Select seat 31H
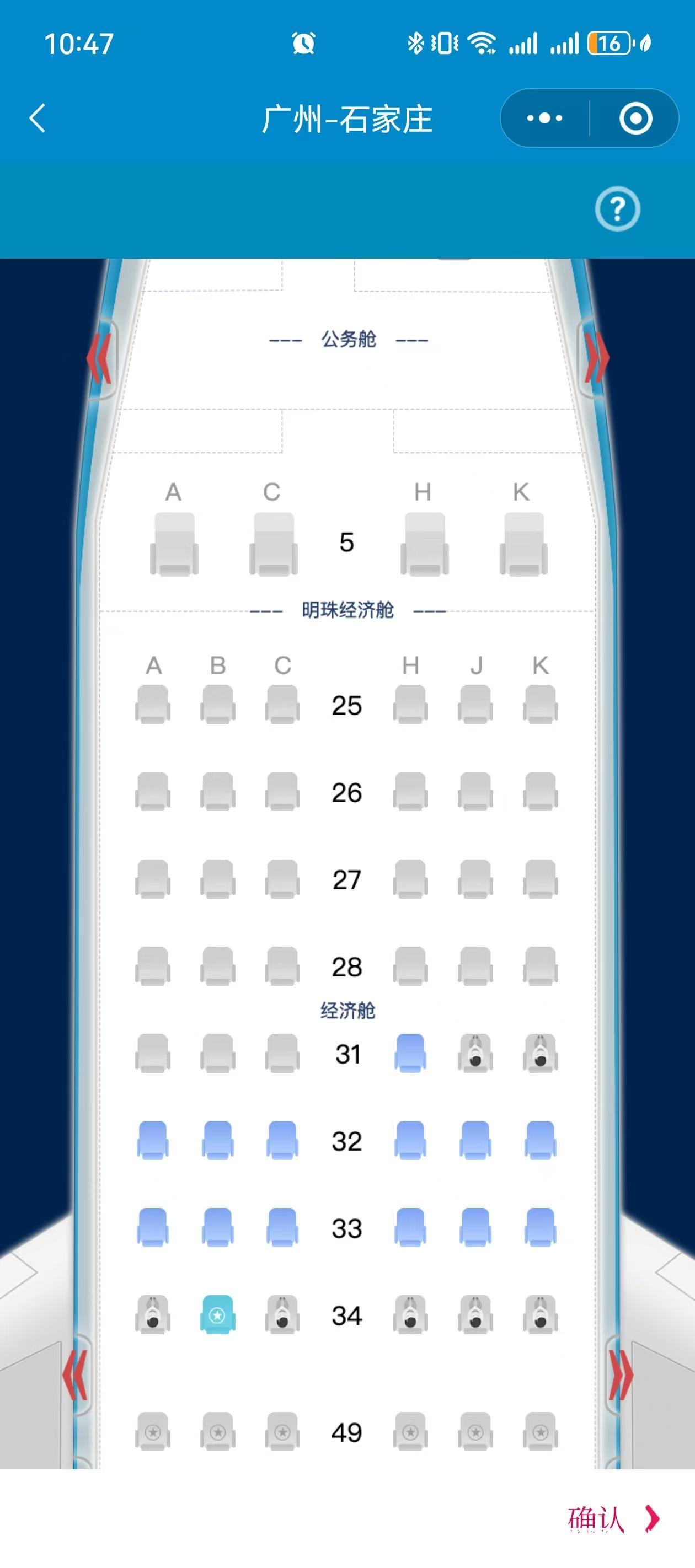The width and height of the screenshot is (695, 1568). 410,1053
